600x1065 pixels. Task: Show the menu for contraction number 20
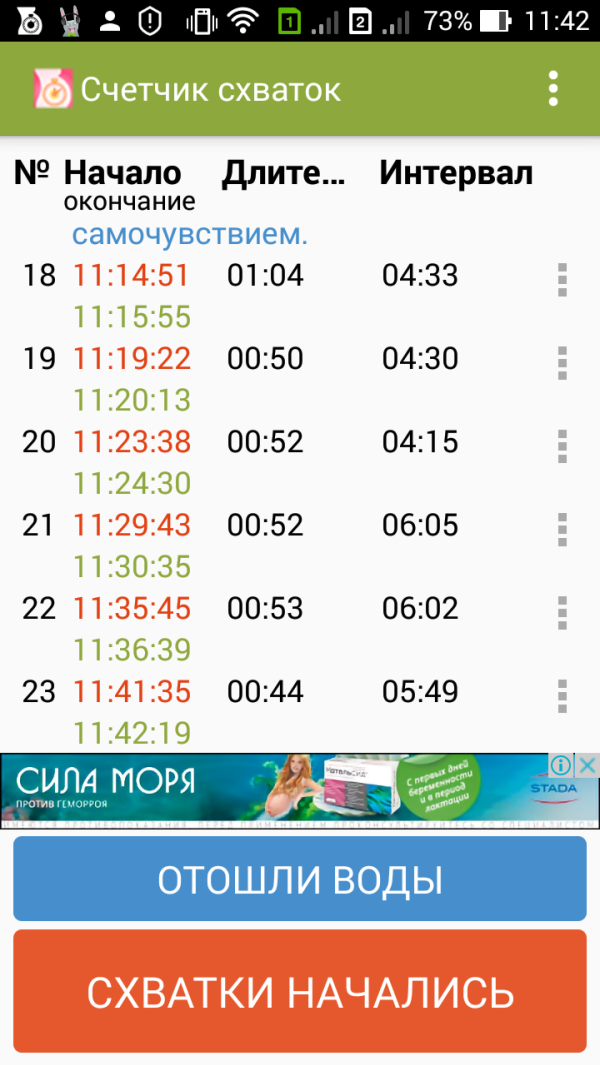(x=562, y=446)
